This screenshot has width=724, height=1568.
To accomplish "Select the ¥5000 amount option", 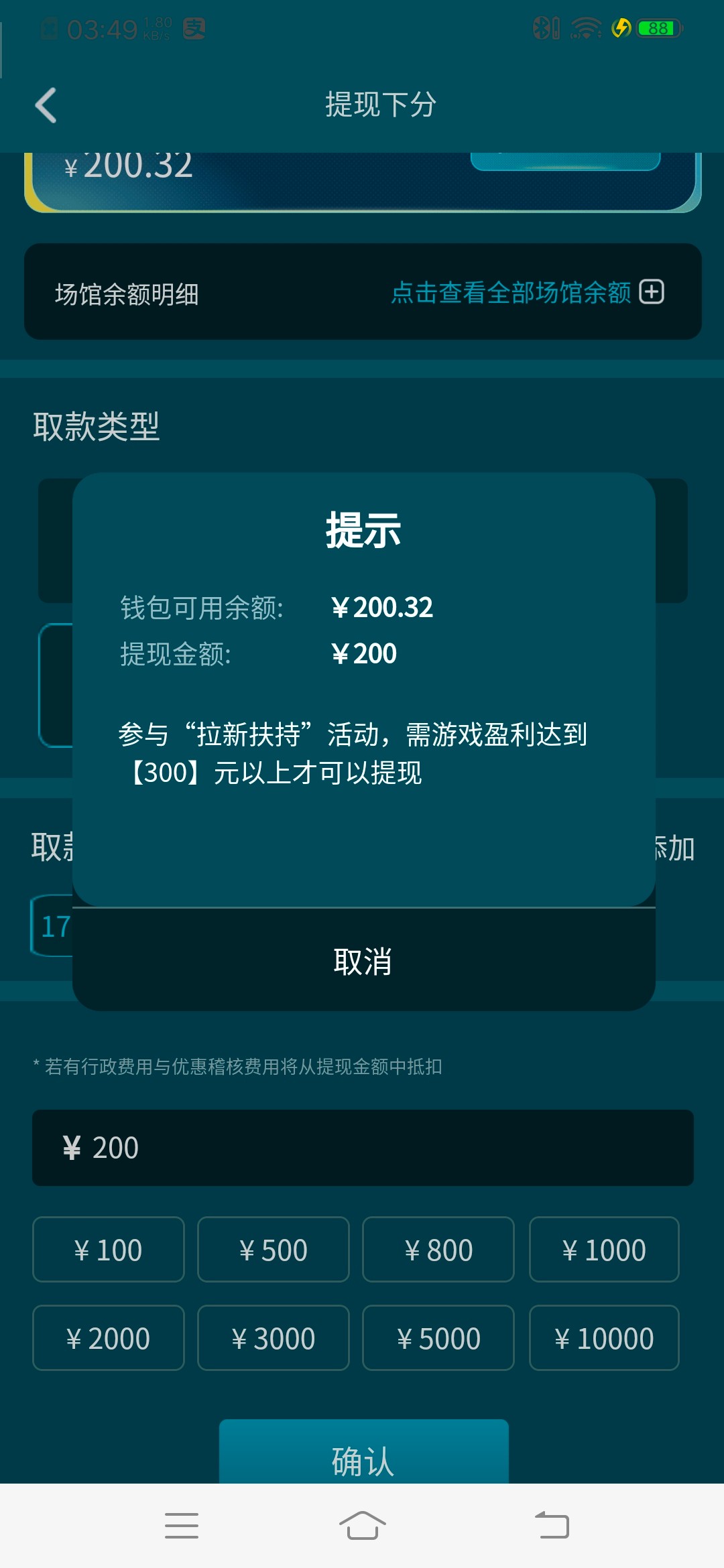I will pyautogui.click(x=438, y=1338).
